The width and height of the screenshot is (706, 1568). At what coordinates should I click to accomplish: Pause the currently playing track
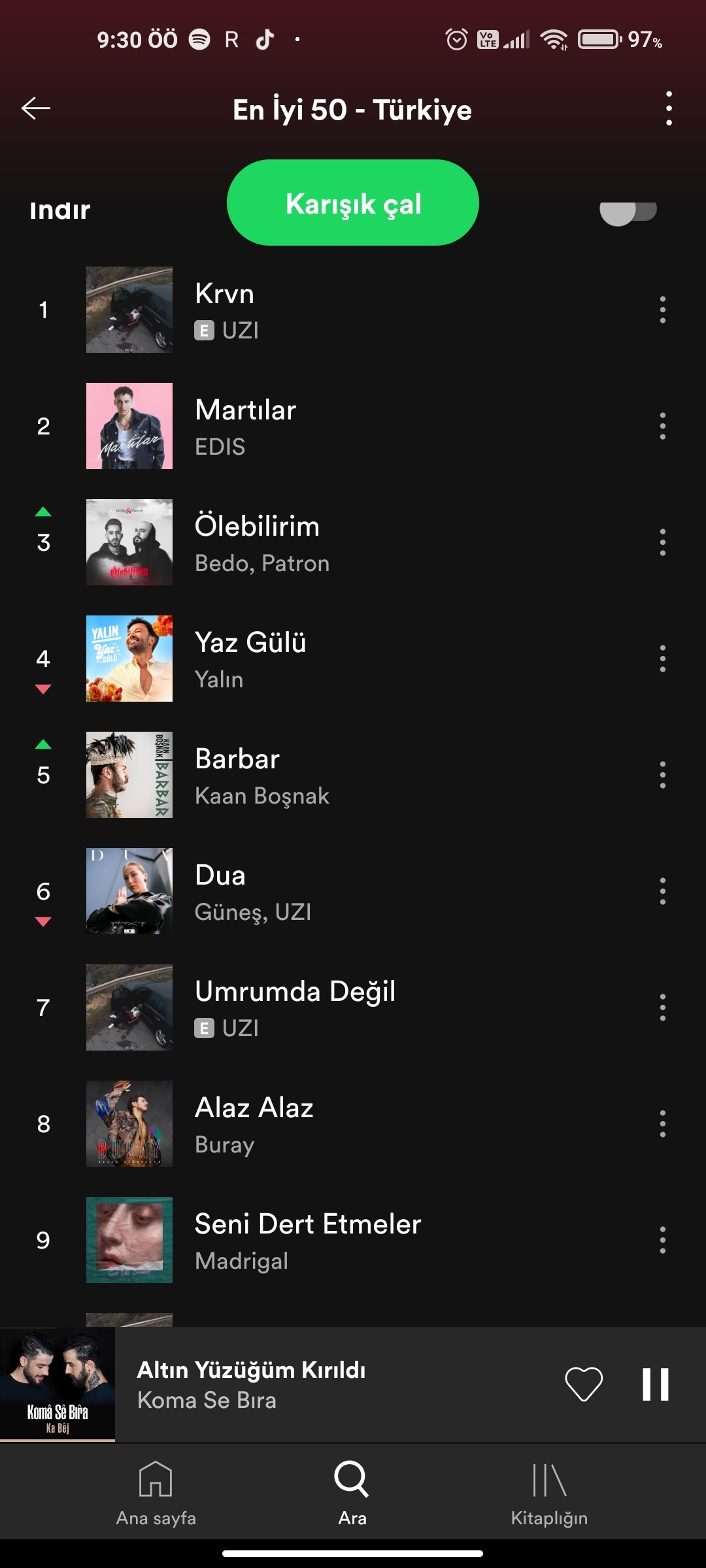coord(656,1384)
